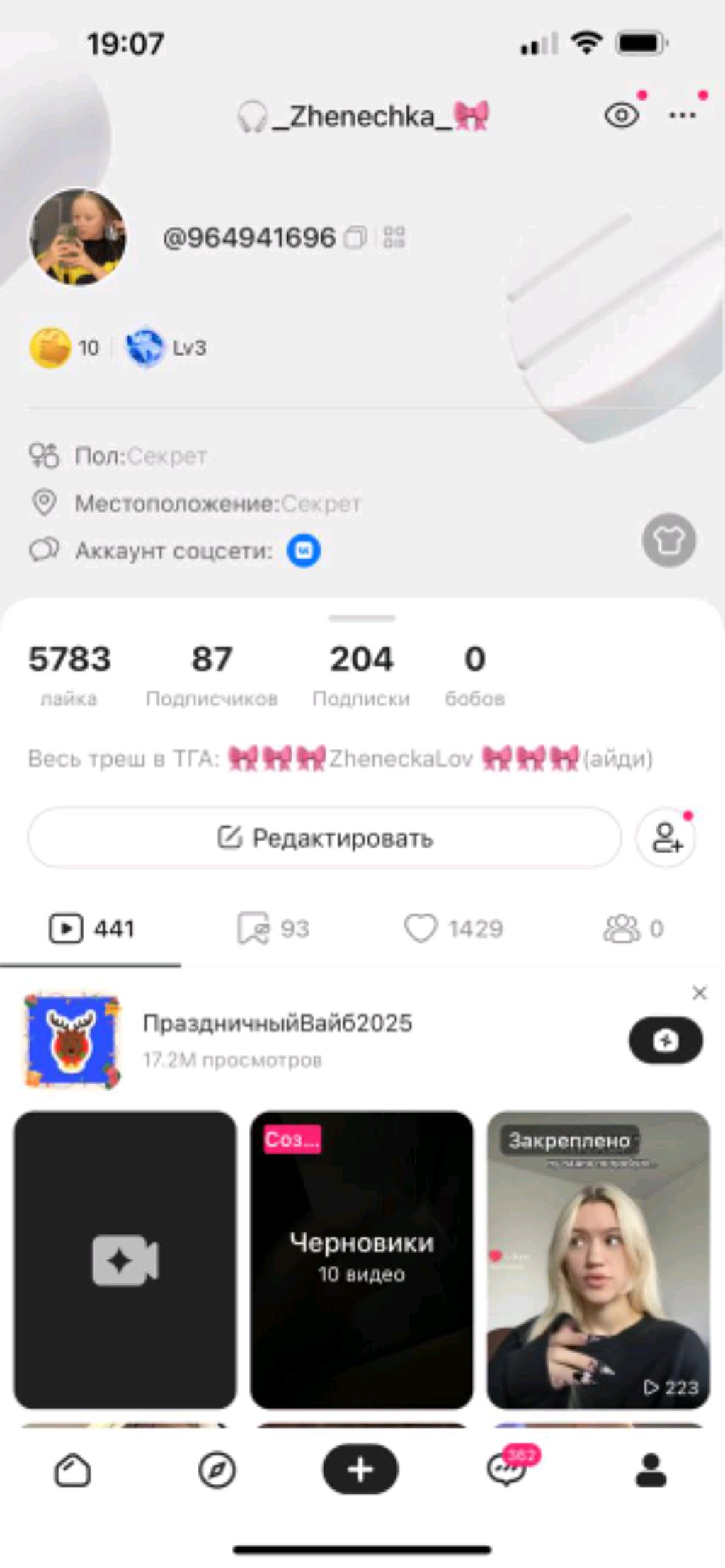Dismiss the ПраздничныйВайб2025 banner
The image size is (725, 1568).
point(700,993)
